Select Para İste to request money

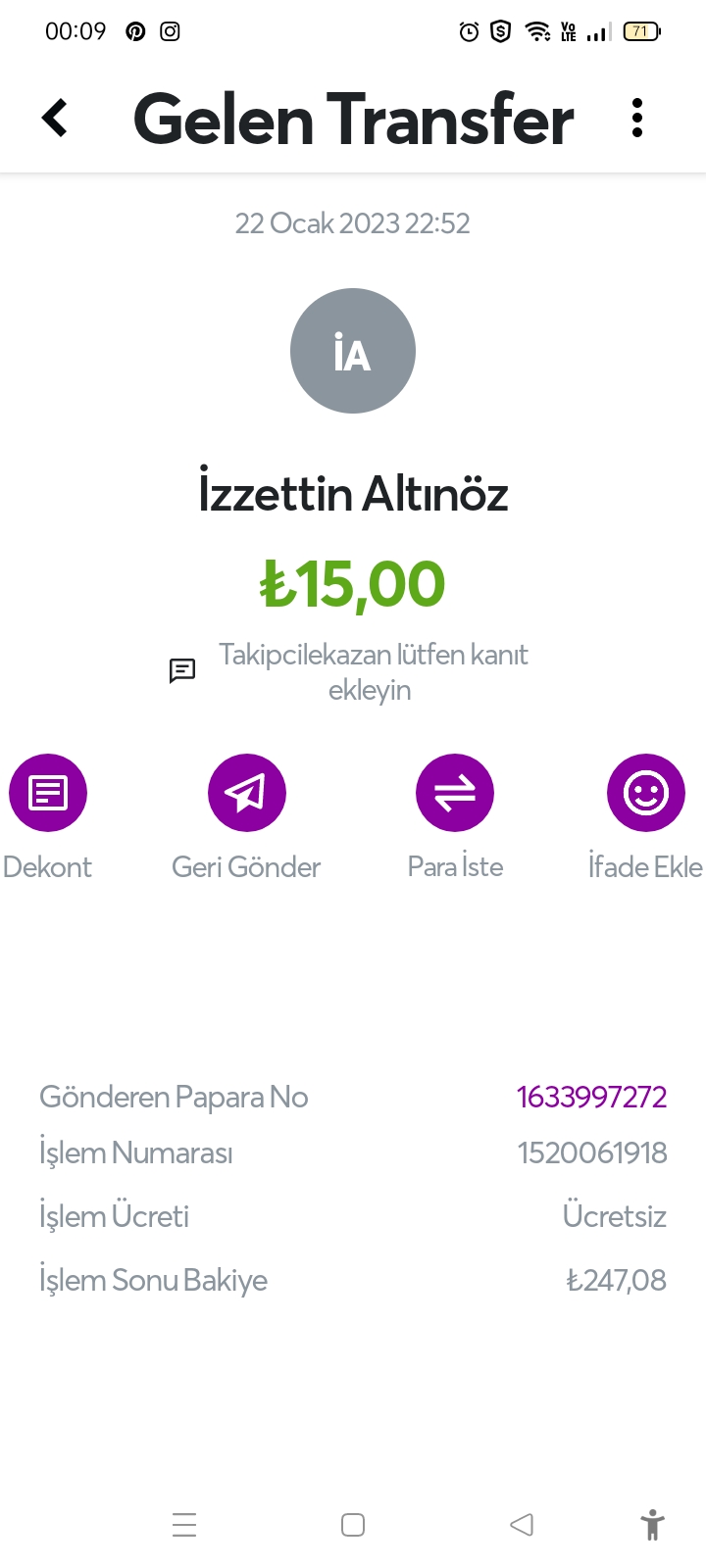(455, 793)
